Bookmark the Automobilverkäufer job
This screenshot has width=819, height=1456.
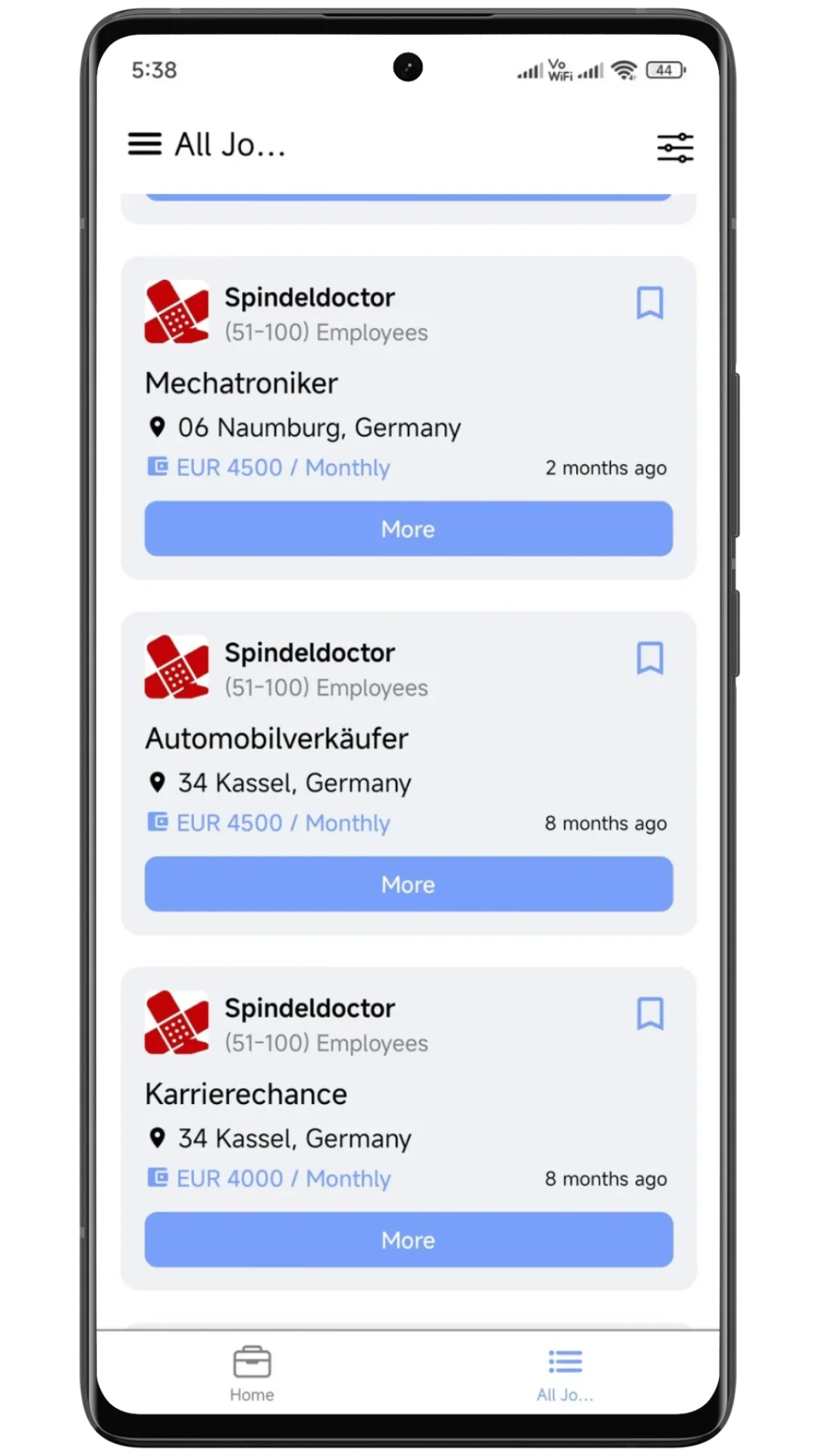(x=650, y=658)
